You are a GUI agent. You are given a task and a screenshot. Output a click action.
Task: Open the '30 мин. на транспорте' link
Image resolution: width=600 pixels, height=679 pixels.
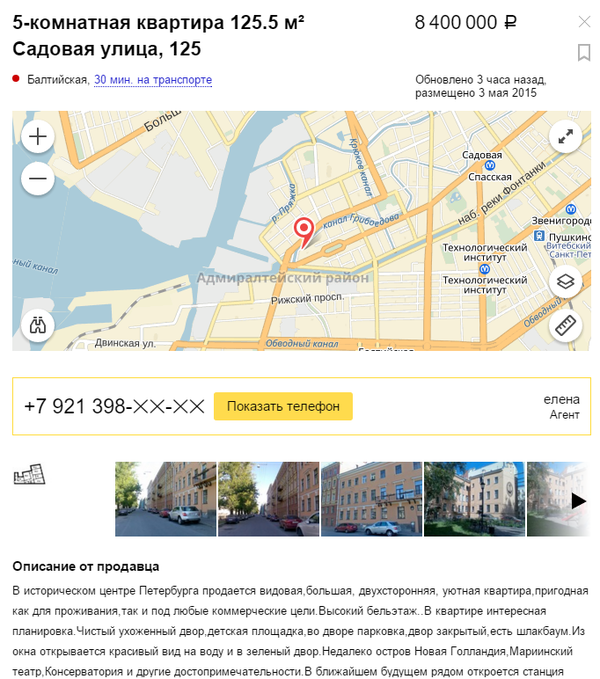[153, 80]
